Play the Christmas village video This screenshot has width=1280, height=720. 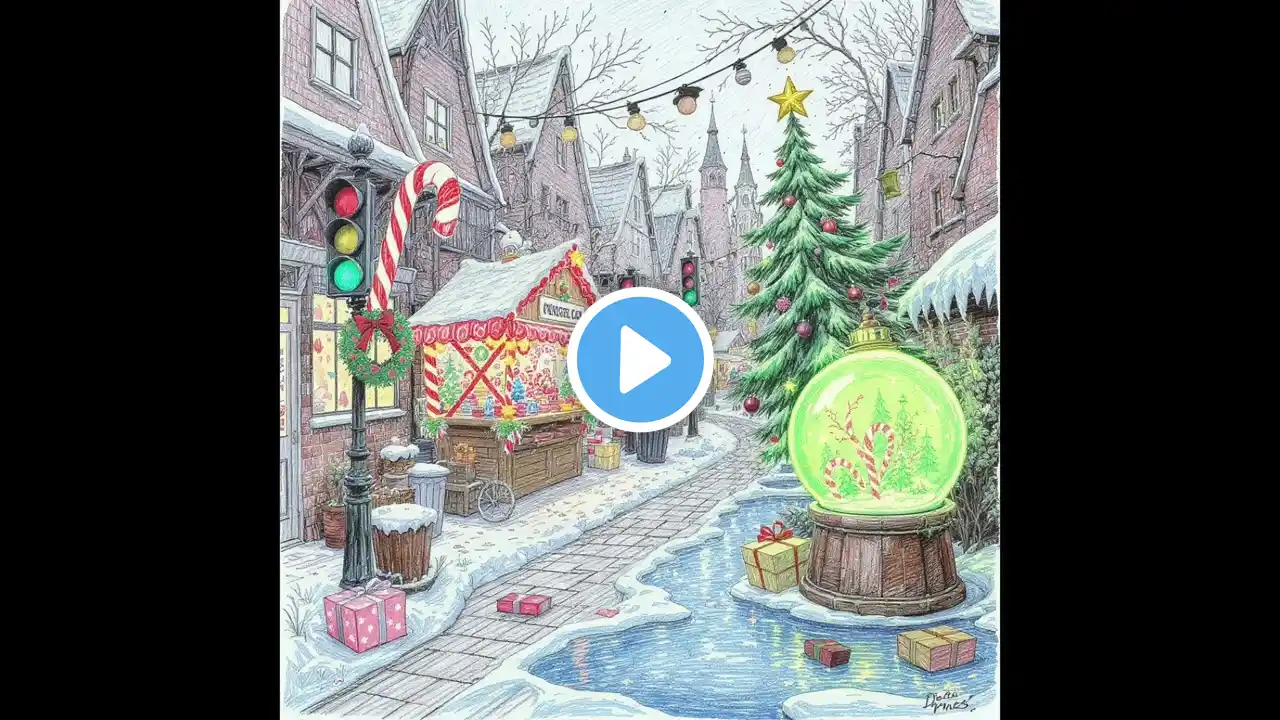(640, 359)
